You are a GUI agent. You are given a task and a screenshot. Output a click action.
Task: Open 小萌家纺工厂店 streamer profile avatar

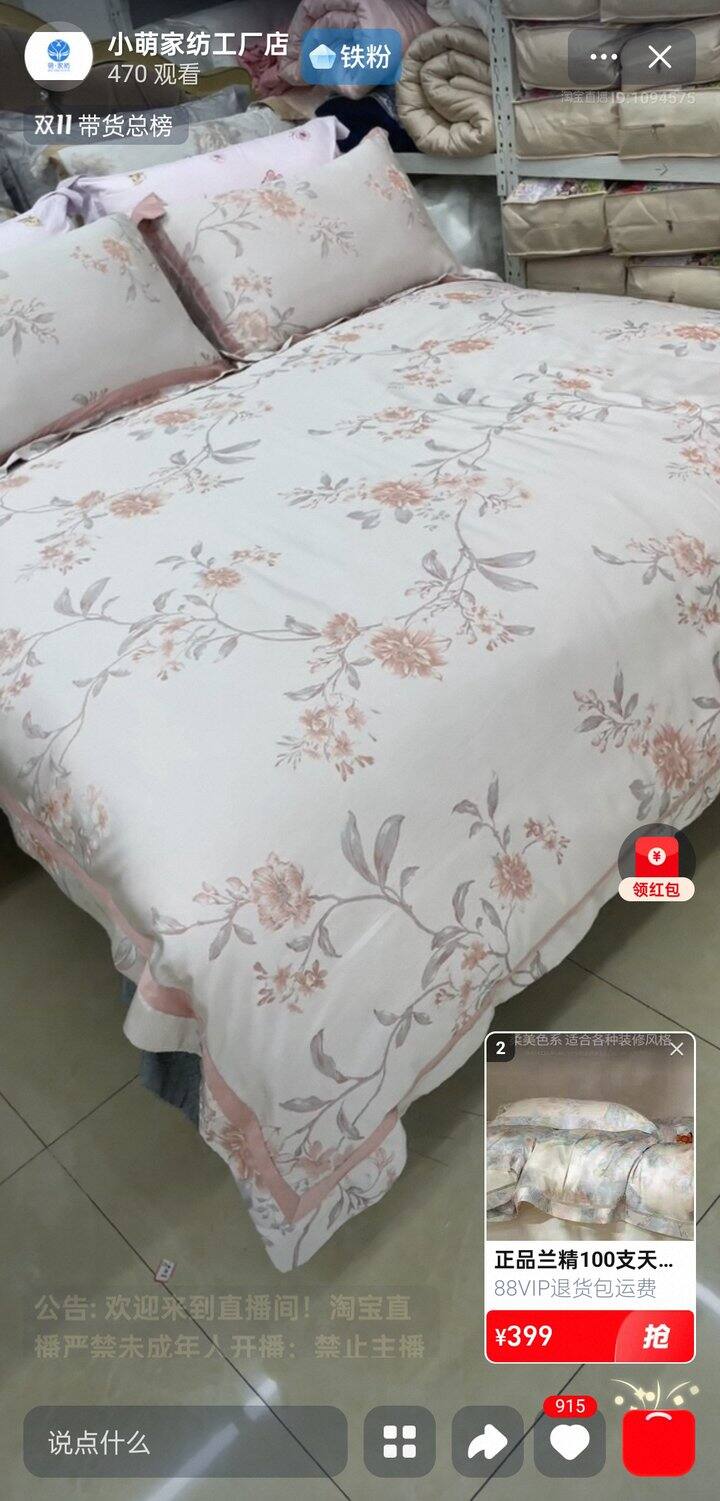click(x=58, y=58)
